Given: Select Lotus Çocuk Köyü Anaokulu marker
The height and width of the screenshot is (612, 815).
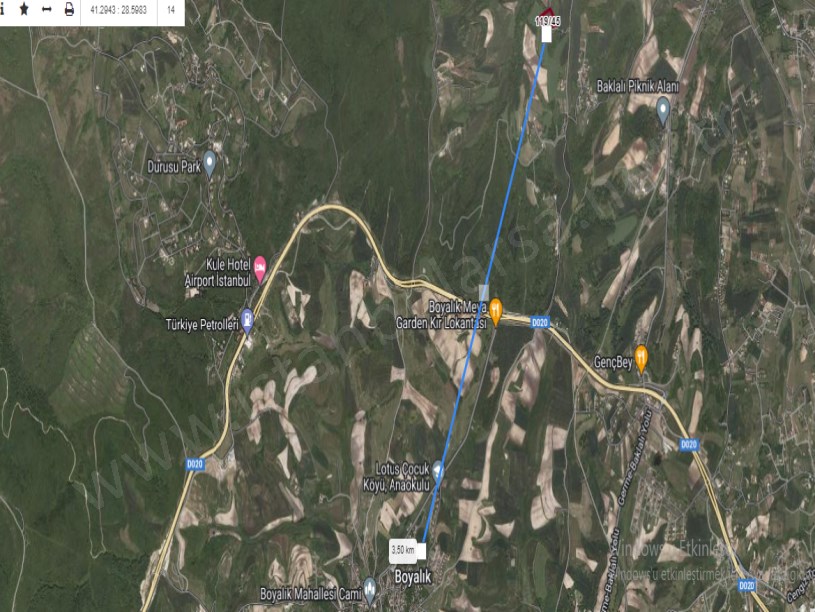Looking at the screenshot, I should pyautogui.click(x=437, y=470).
